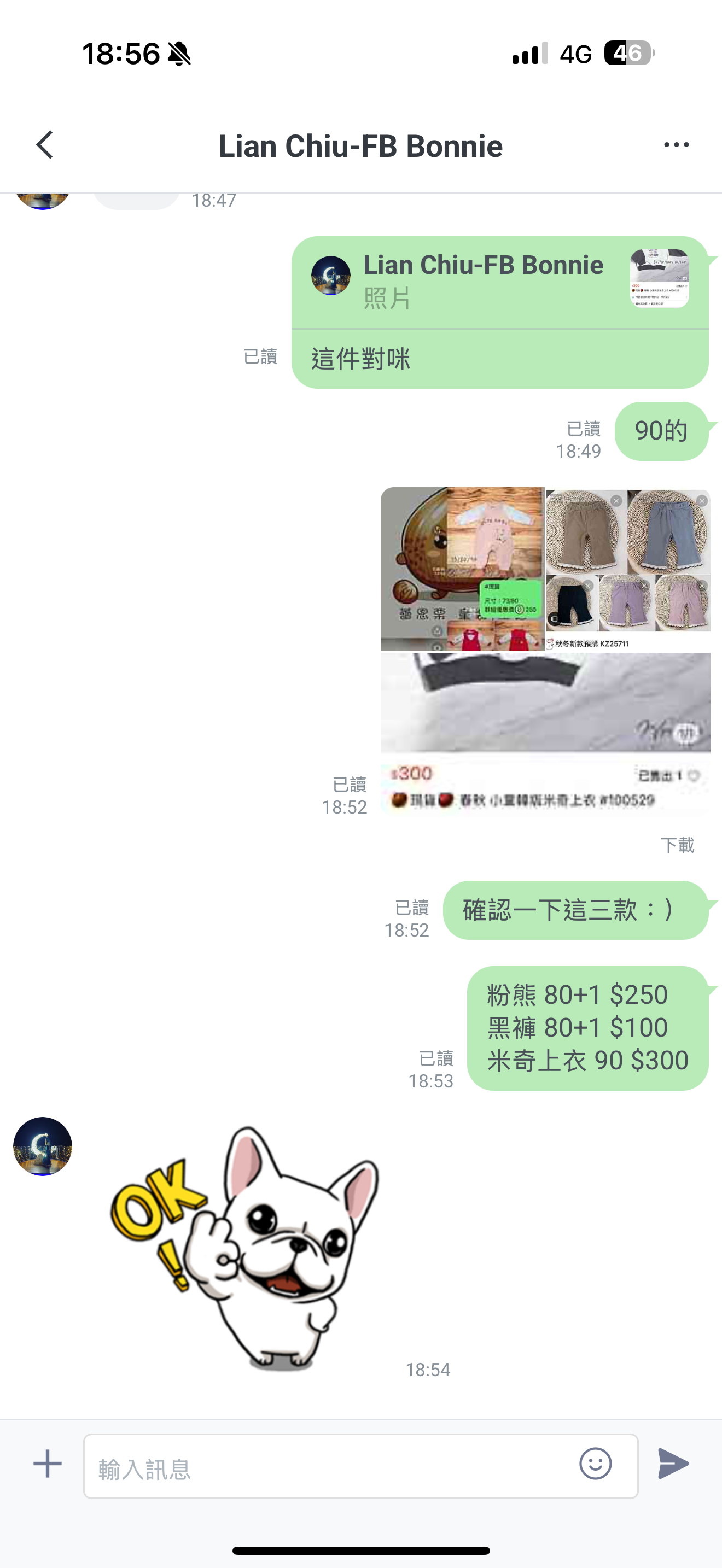Tap 下載 to download the photos

[x=677, y=845]
